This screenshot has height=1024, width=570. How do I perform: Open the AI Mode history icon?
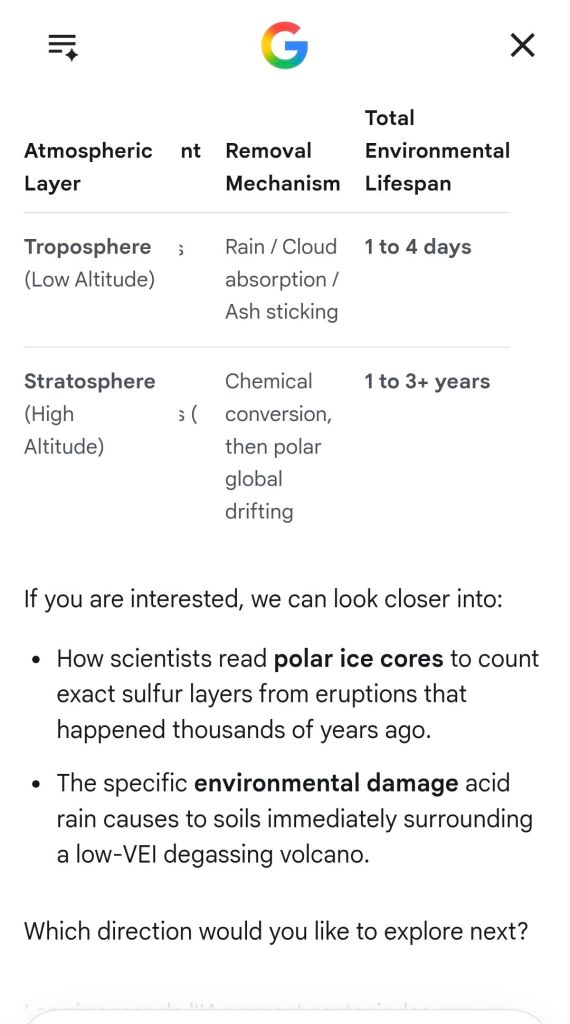[63, 46]
